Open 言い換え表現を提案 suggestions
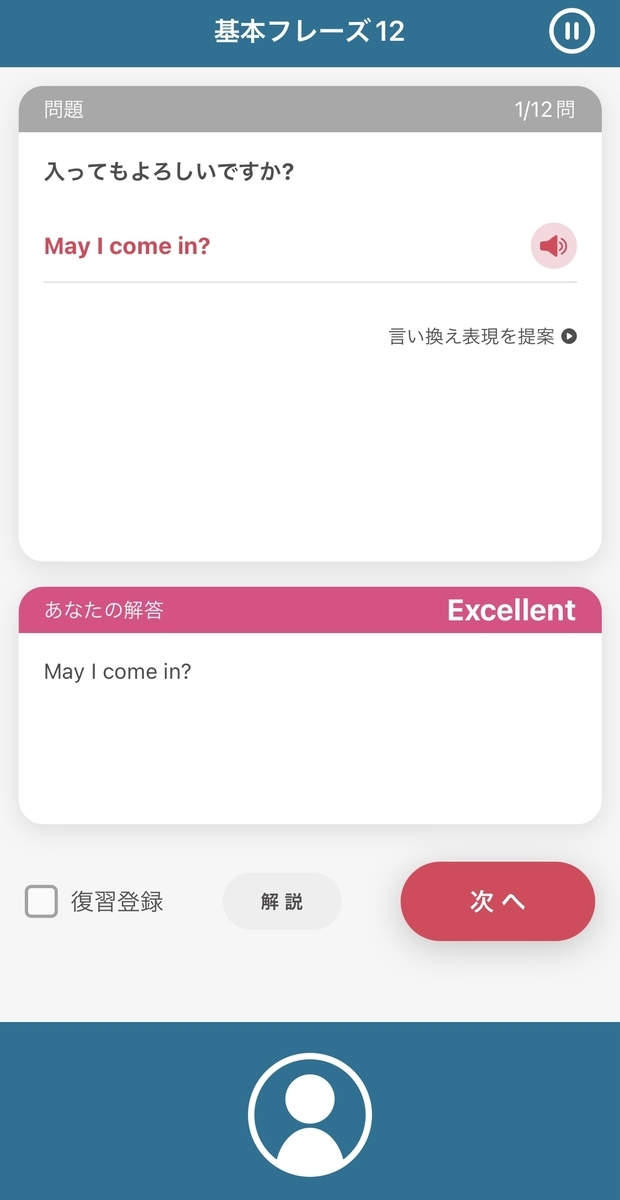620x1200 pixels. [482, 337]
